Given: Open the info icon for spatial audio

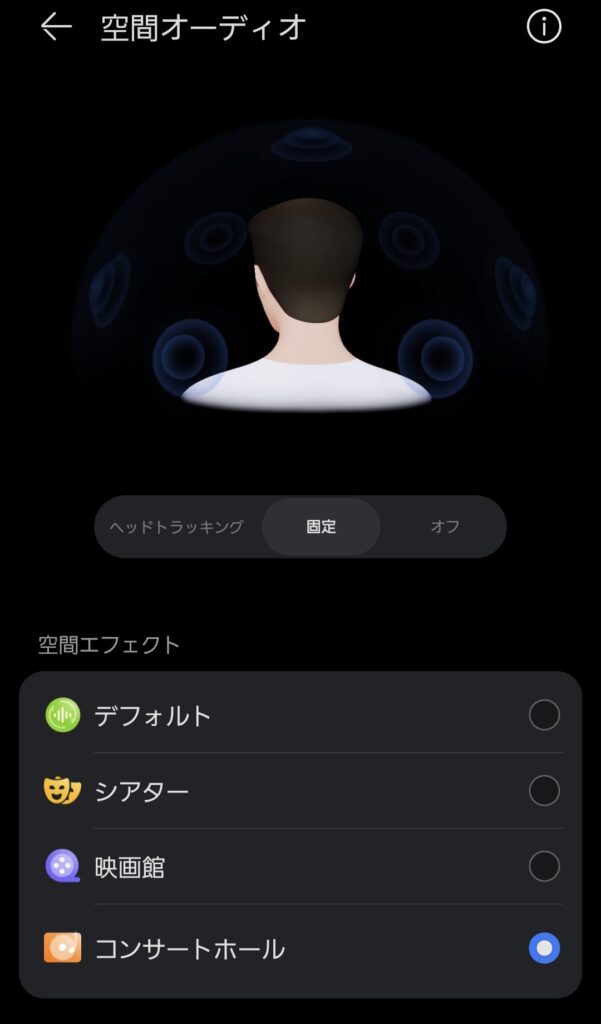Looking at the screenshot, I should pyautogui.click(x=544, y=28).
